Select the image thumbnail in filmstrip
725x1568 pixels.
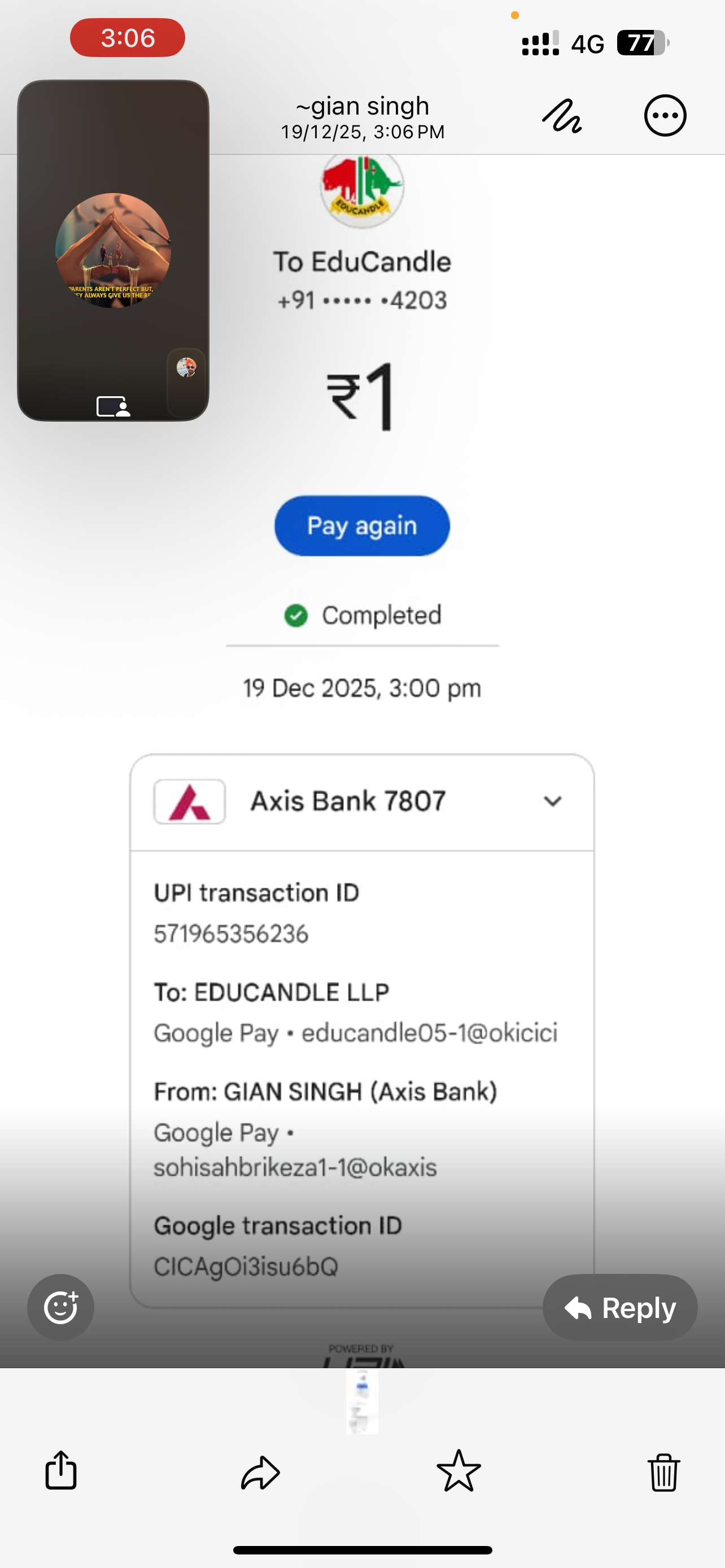point(362,1403)
